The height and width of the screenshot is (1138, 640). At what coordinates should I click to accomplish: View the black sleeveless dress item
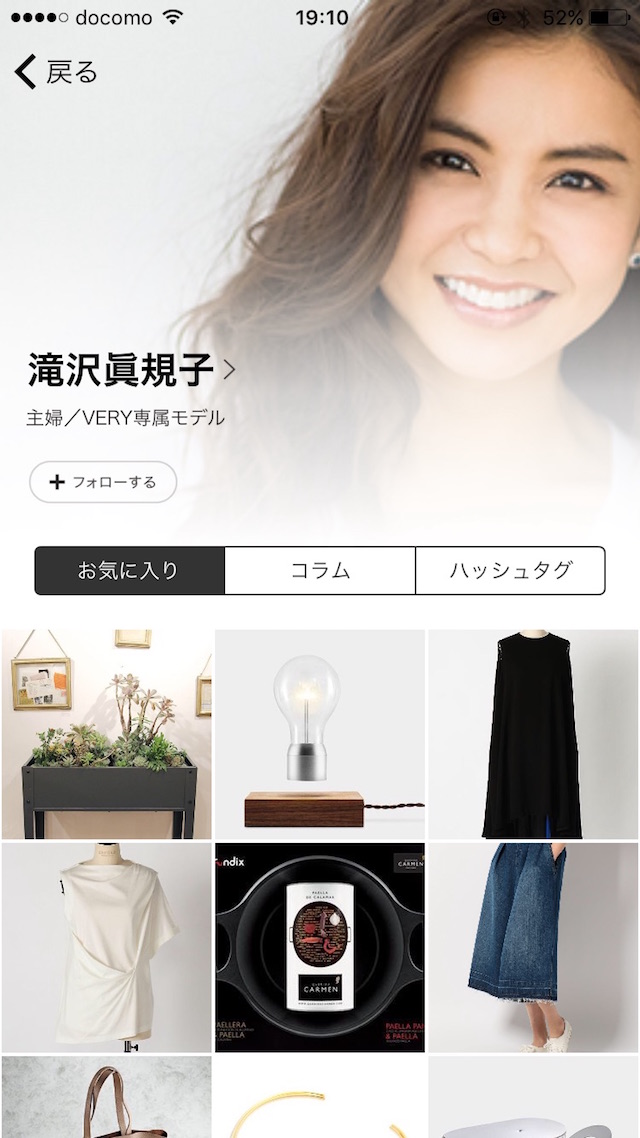(532, 734)
